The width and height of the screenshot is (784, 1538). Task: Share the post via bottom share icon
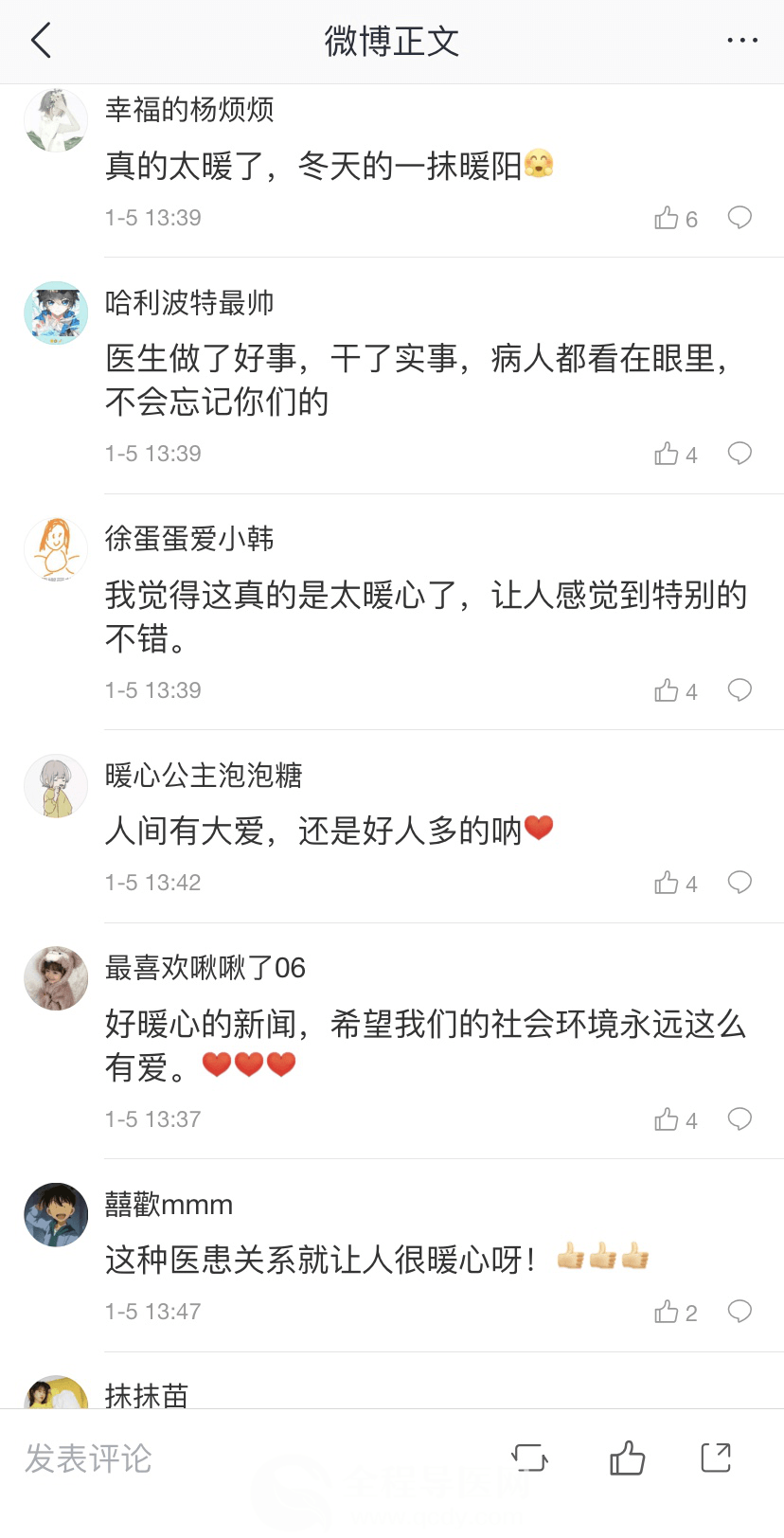point(716,1458)
